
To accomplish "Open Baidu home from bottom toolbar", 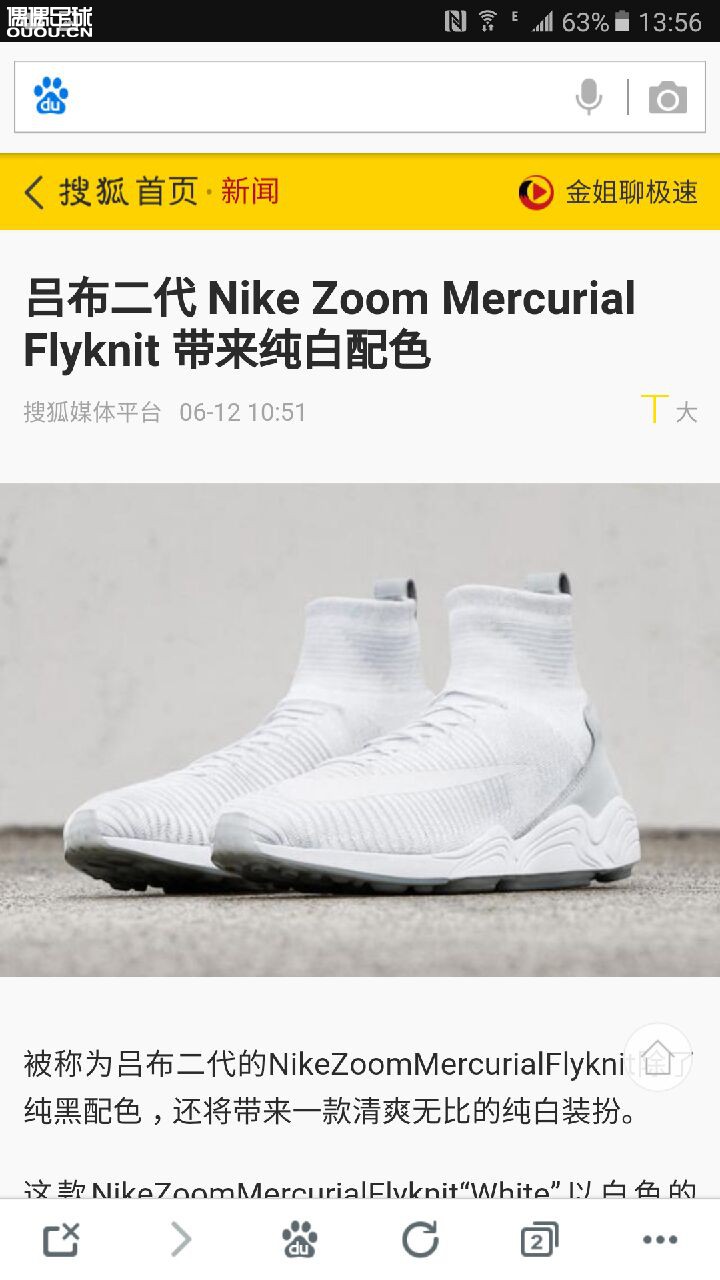I will coord(300,1240).
